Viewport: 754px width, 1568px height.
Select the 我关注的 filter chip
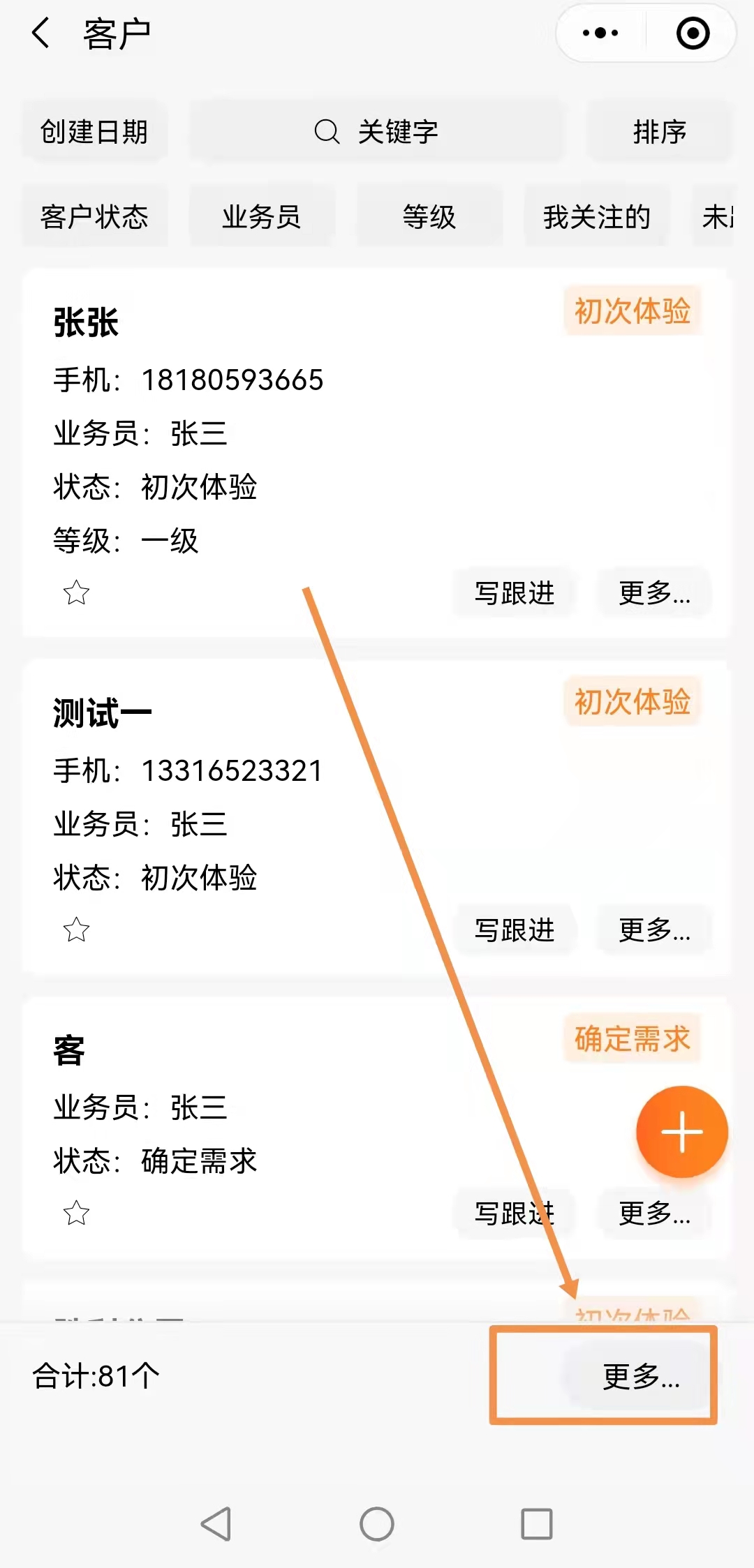pyautogui.click(x=597, y=216)
